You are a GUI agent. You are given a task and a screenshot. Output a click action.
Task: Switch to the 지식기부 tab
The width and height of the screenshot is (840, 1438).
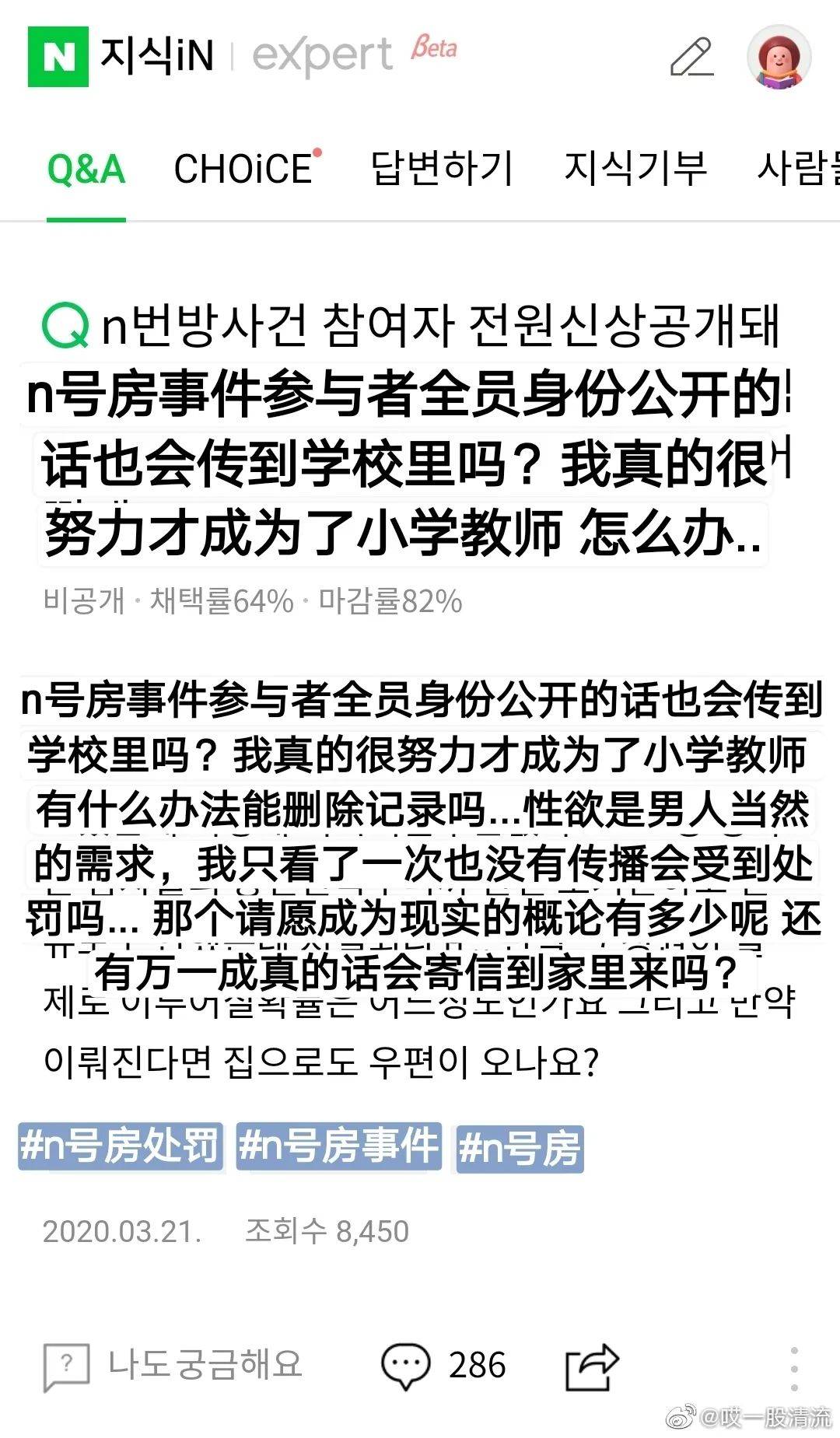point(635,169)
